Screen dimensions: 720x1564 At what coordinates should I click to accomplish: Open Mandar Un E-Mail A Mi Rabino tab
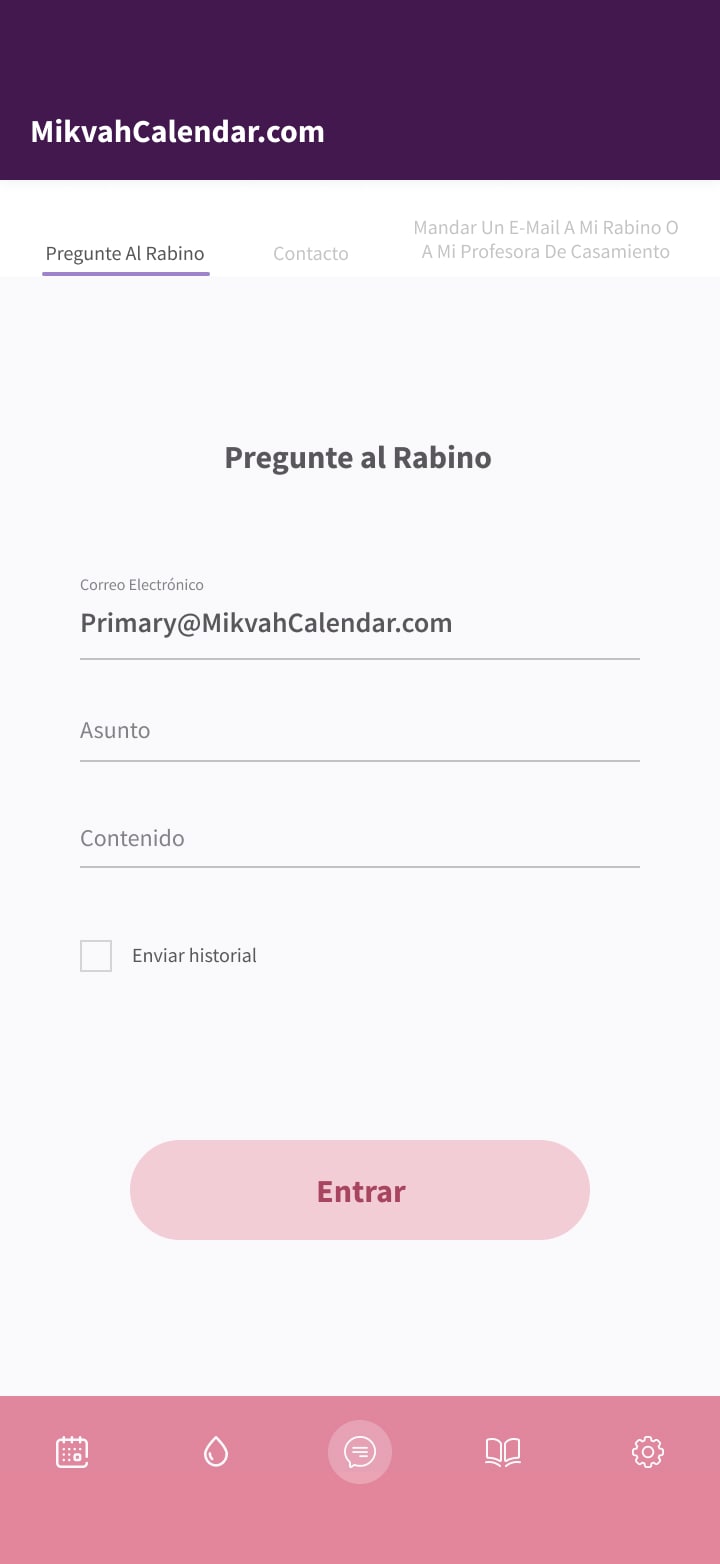coord(545,240)
